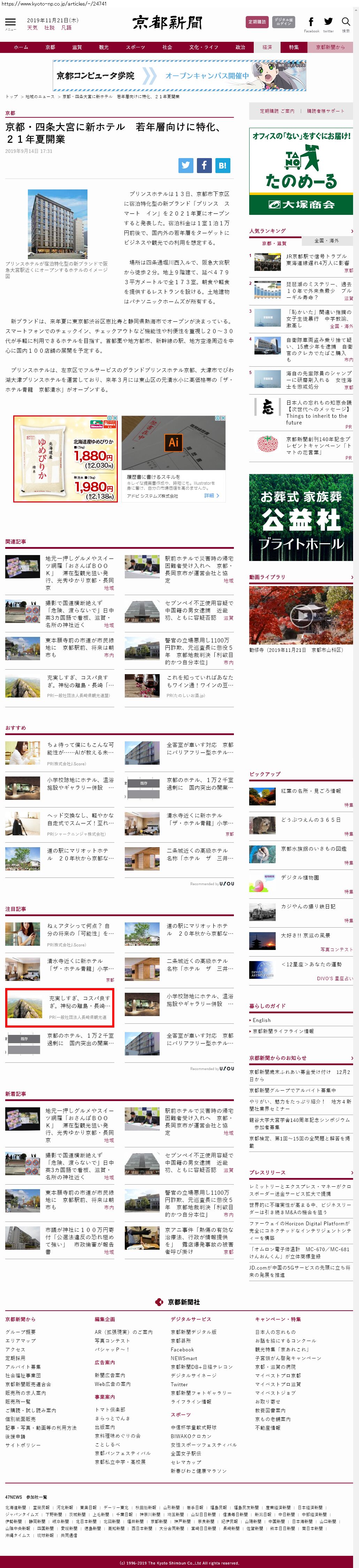Screen dimensions: 359x1568
Task: Share this article on Facebook
Action: pyautogui.click(x=204, y=165)
